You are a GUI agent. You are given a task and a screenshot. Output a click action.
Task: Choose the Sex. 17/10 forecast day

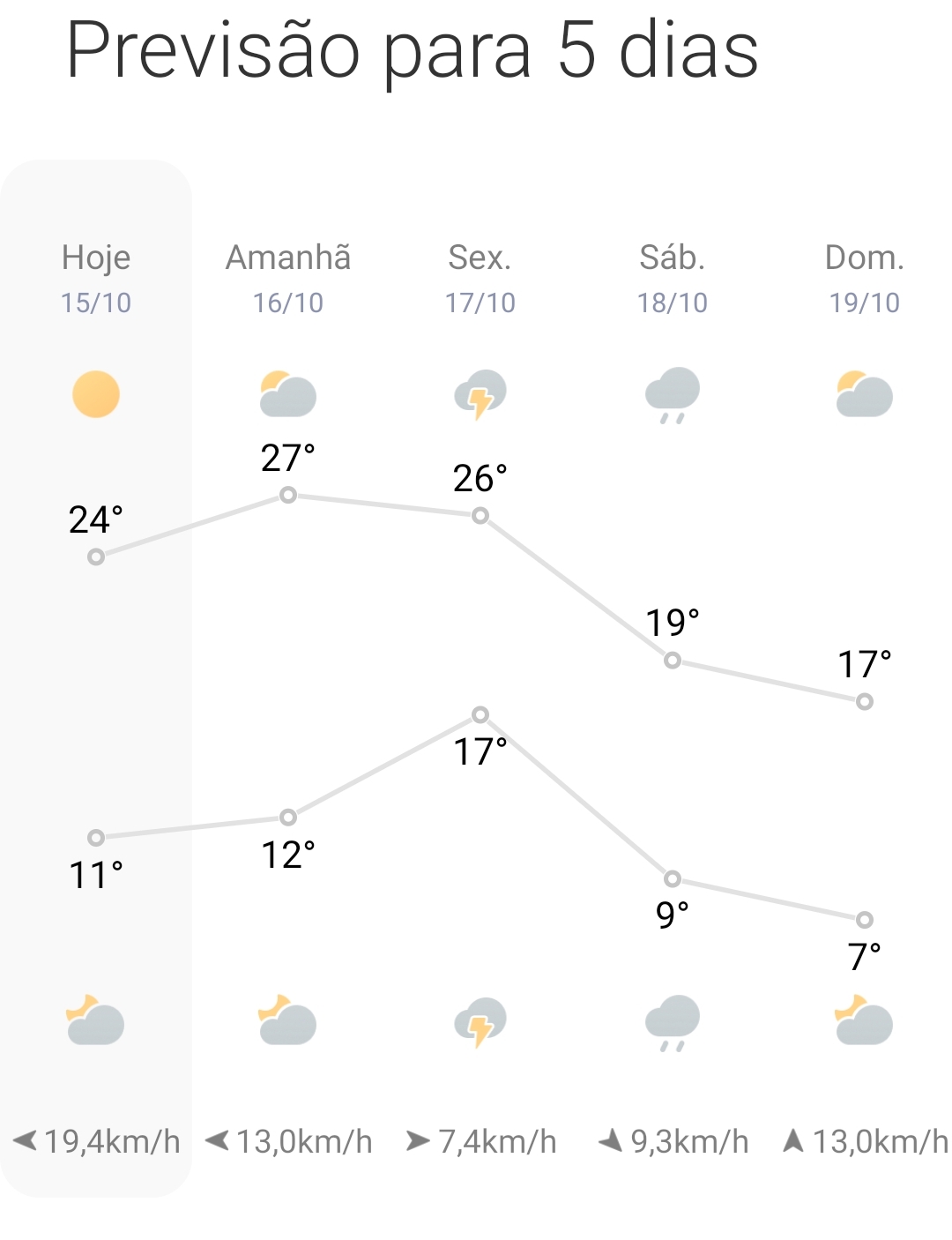click(x=480, y=278)
